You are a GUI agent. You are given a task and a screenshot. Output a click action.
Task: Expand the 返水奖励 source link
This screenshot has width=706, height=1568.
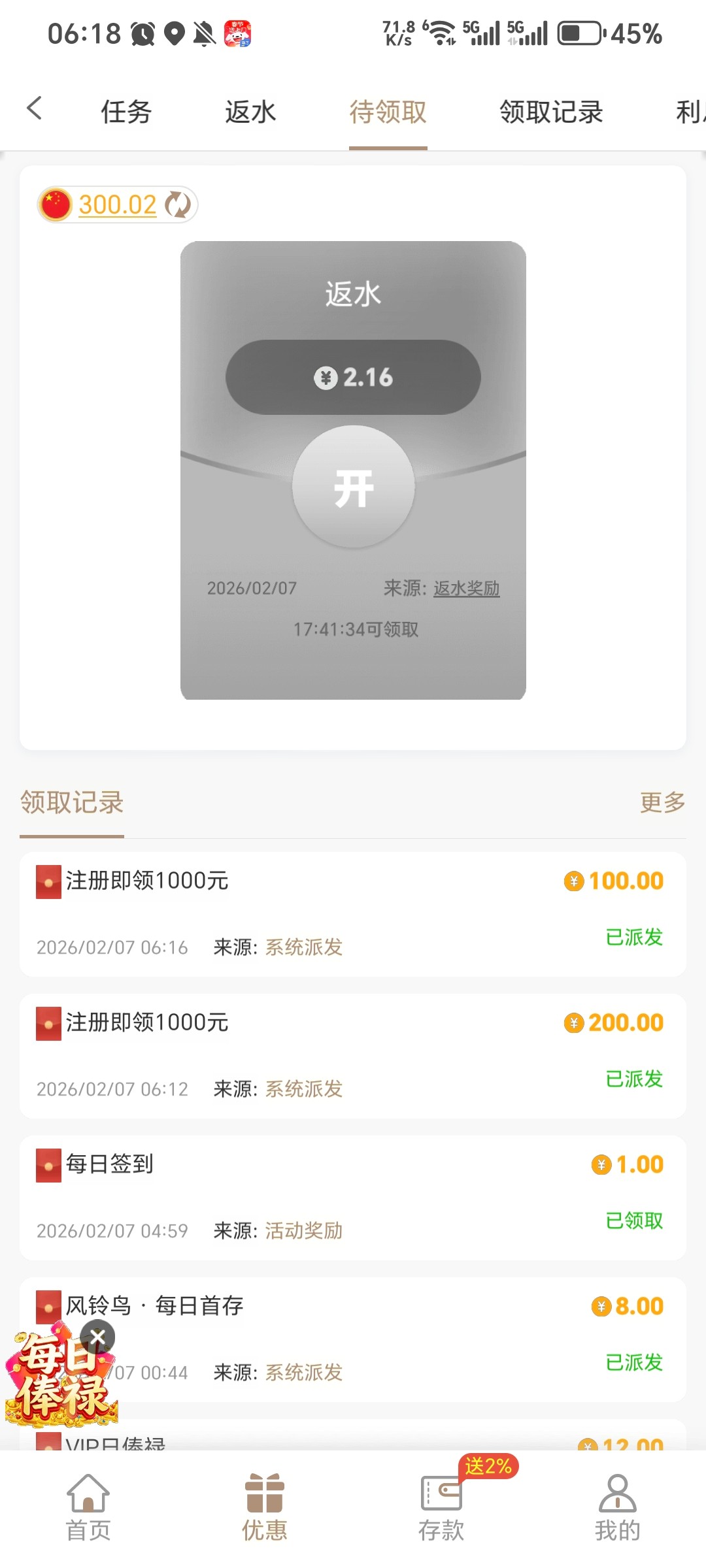[x=467, y=588]
